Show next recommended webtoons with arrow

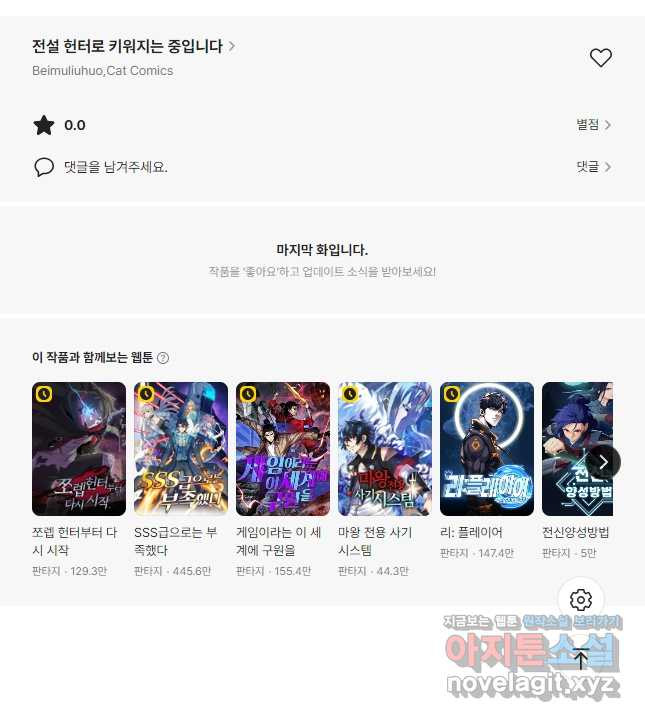point(603,462)
